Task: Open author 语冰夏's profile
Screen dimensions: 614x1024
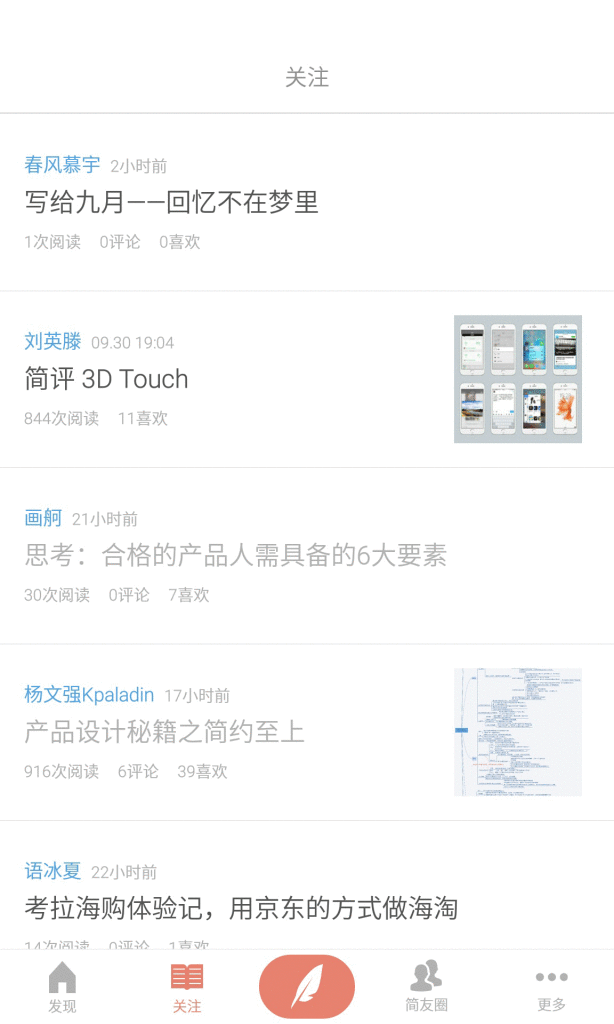Action: coord(52,871)
